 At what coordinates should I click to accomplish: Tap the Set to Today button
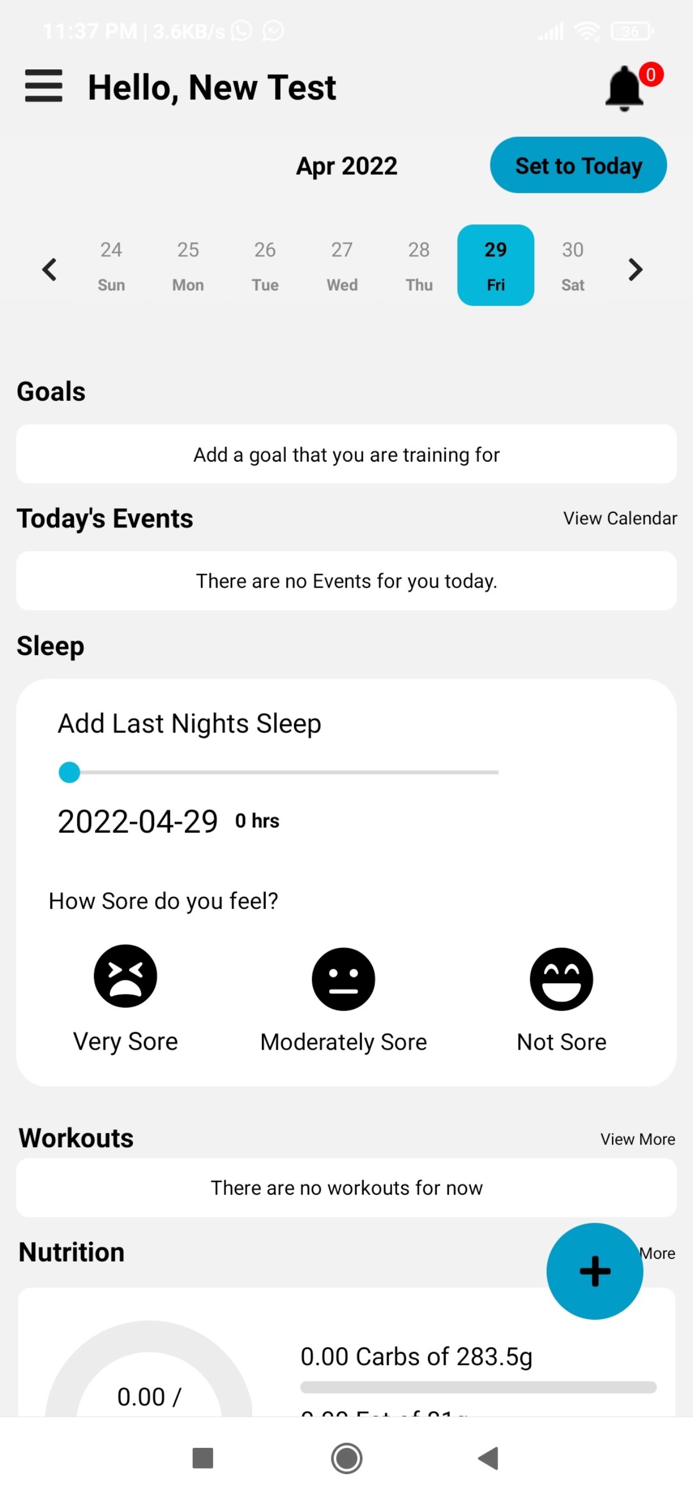578,166
